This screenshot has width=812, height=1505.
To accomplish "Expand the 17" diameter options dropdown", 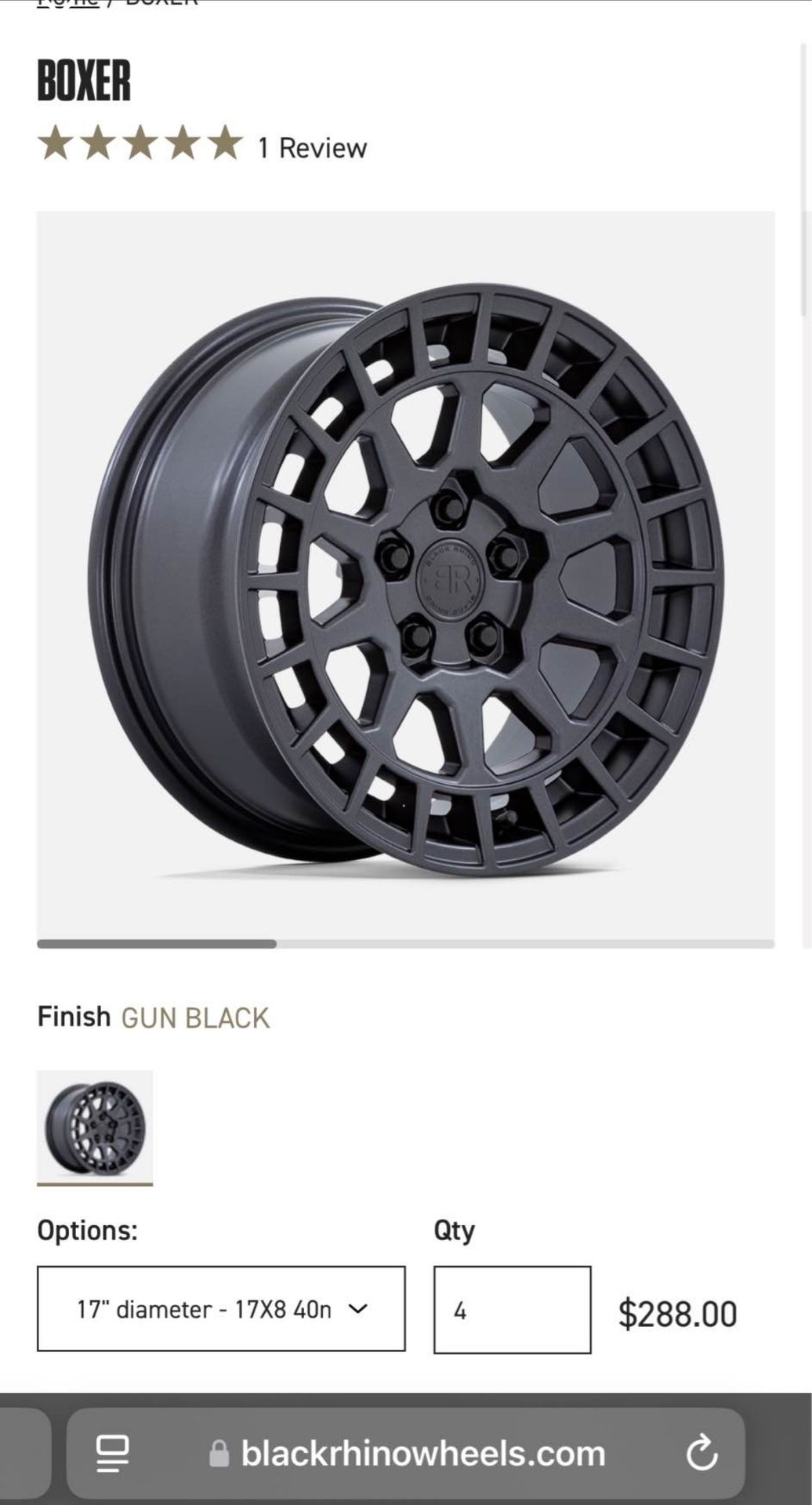I will (x=221, y=1309).
